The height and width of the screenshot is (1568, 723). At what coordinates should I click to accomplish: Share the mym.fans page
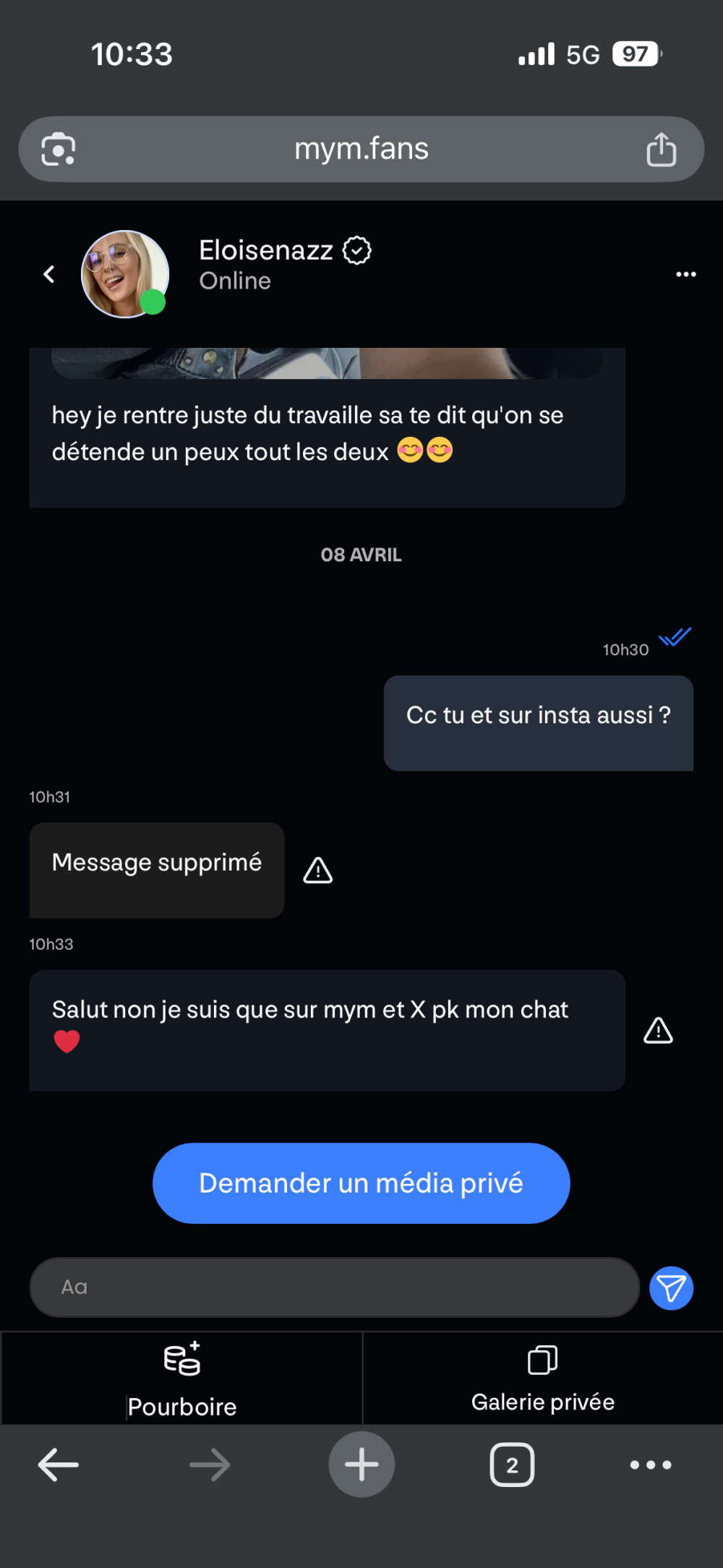(x=661, y=150)
